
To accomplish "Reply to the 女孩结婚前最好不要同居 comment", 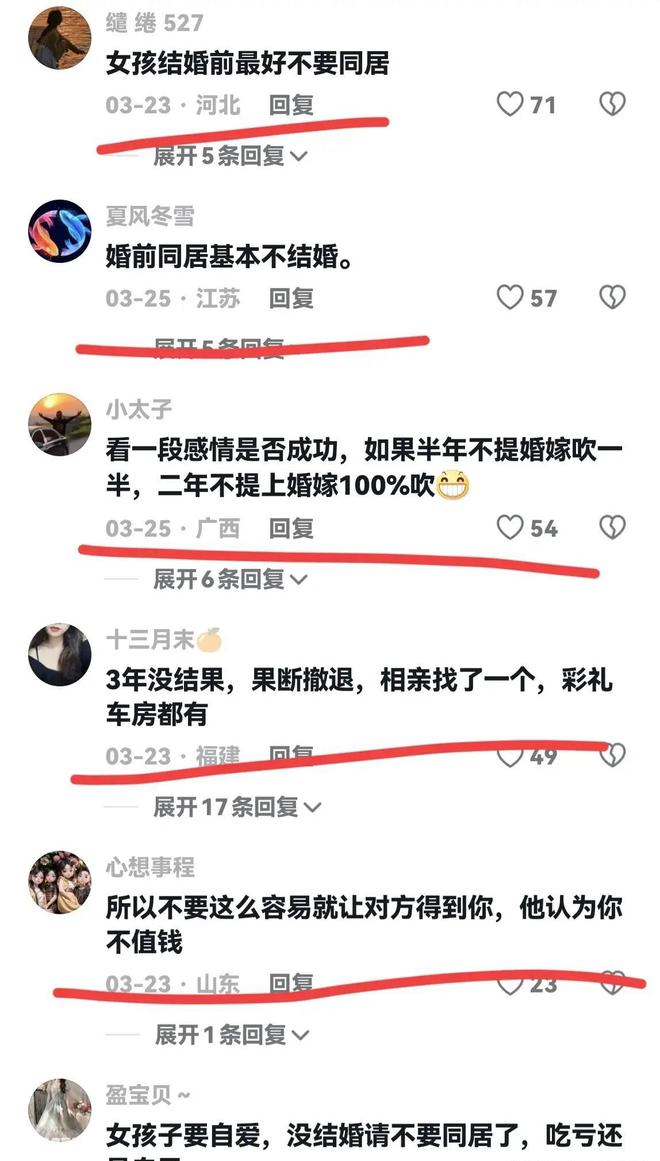I will 291,105.
